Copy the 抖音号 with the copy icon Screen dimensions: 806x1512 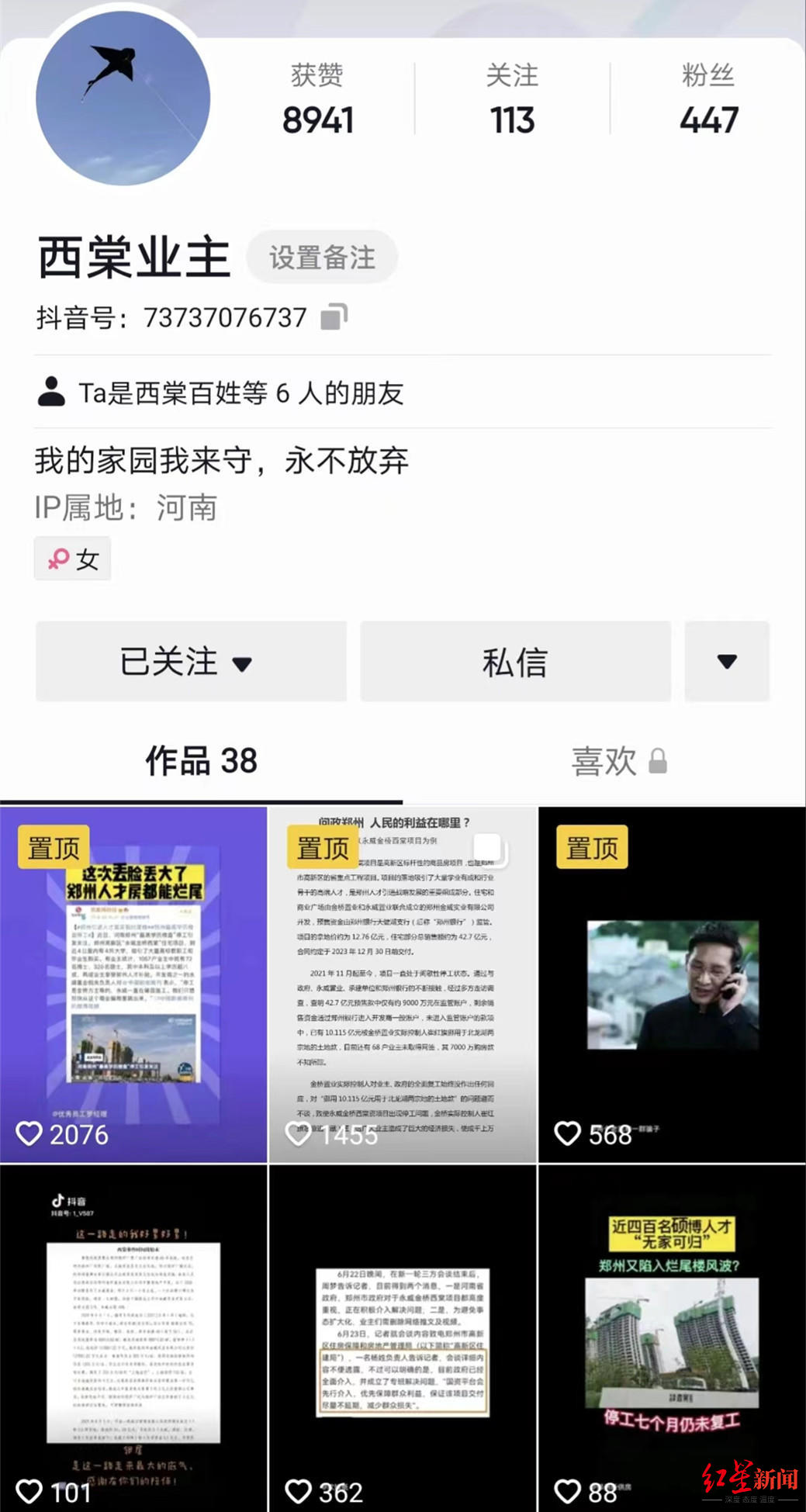click(x=334, y=317)
